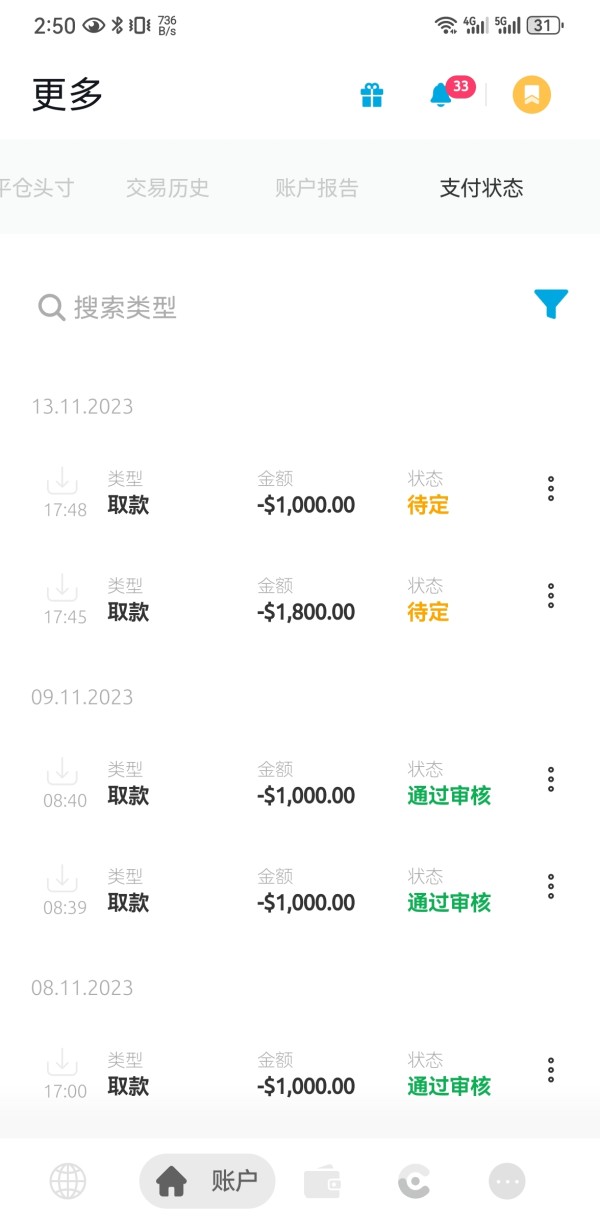Open the more menu with three dots

pos(507,1182)
